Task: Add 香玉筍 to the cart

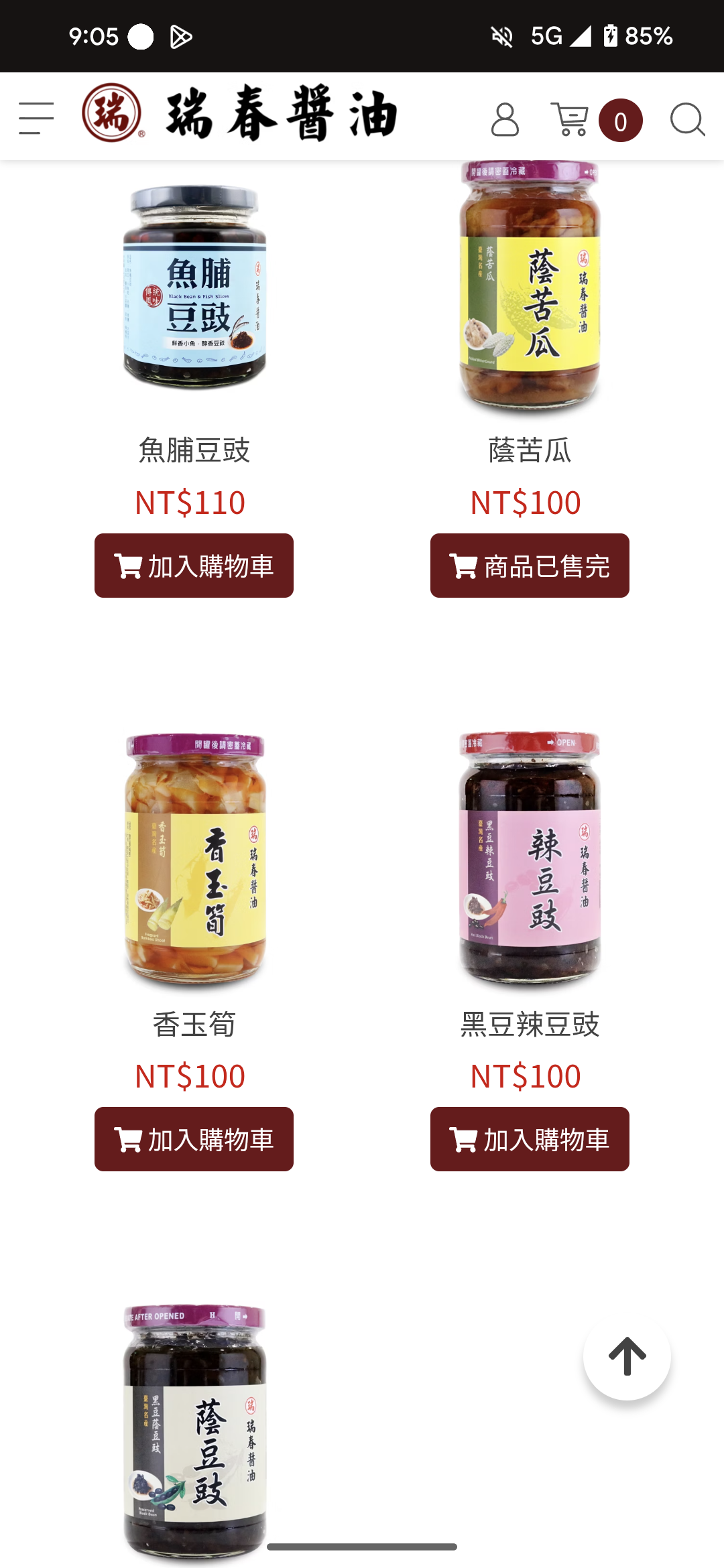Action: 194,1139
